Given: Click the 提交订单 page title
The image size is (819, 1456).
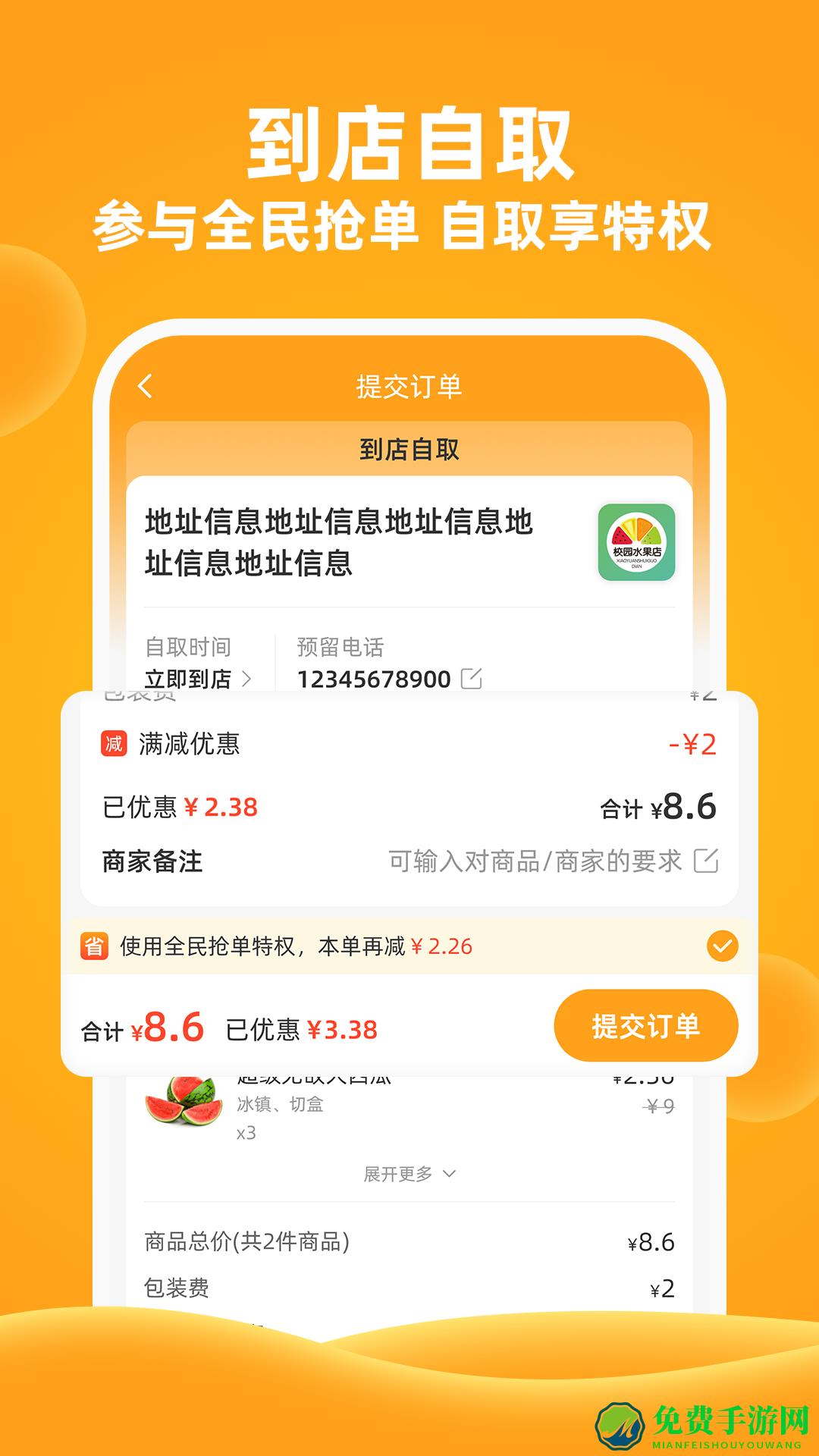Looking at the screenshot, I should (x=409, y=384).
